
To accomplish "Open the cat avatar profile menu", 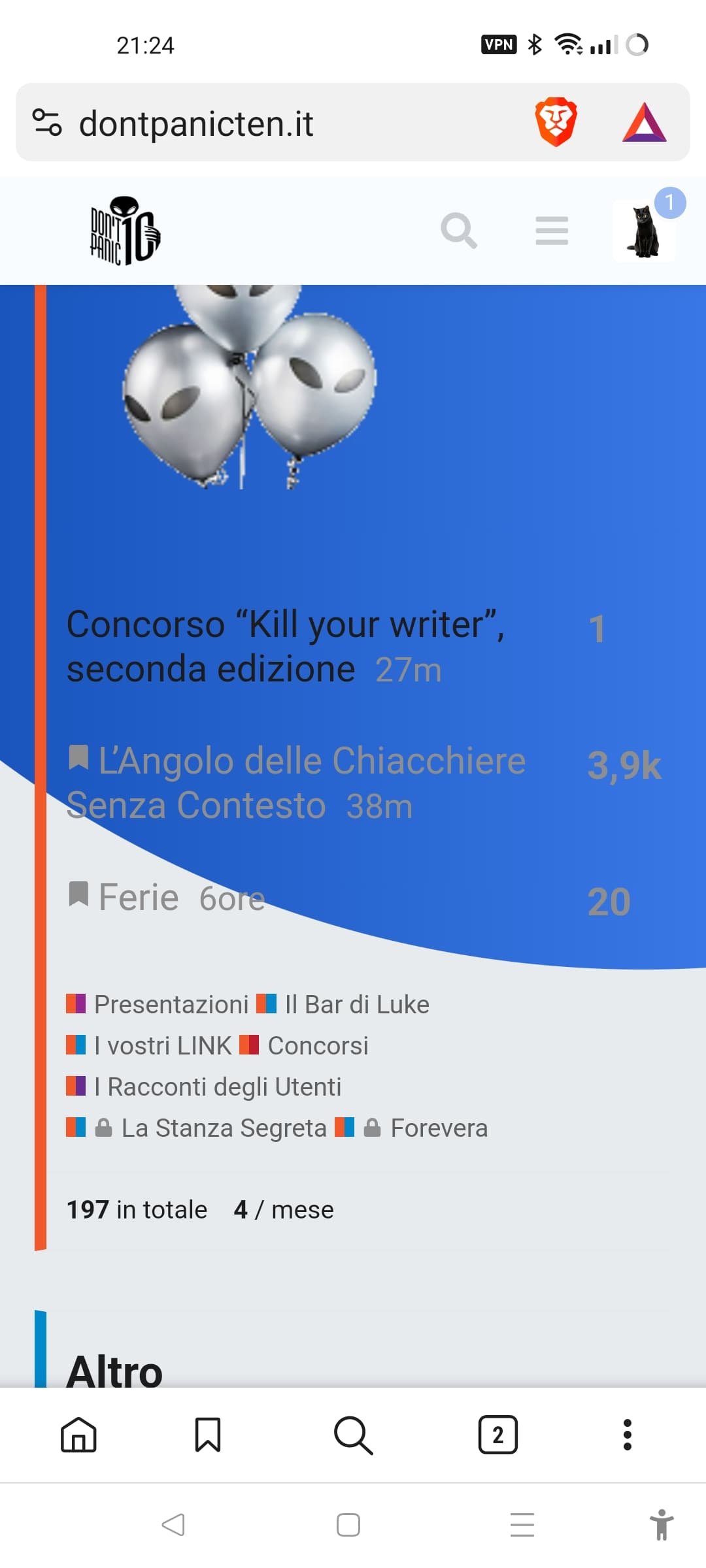I will (x=644, y=231).
